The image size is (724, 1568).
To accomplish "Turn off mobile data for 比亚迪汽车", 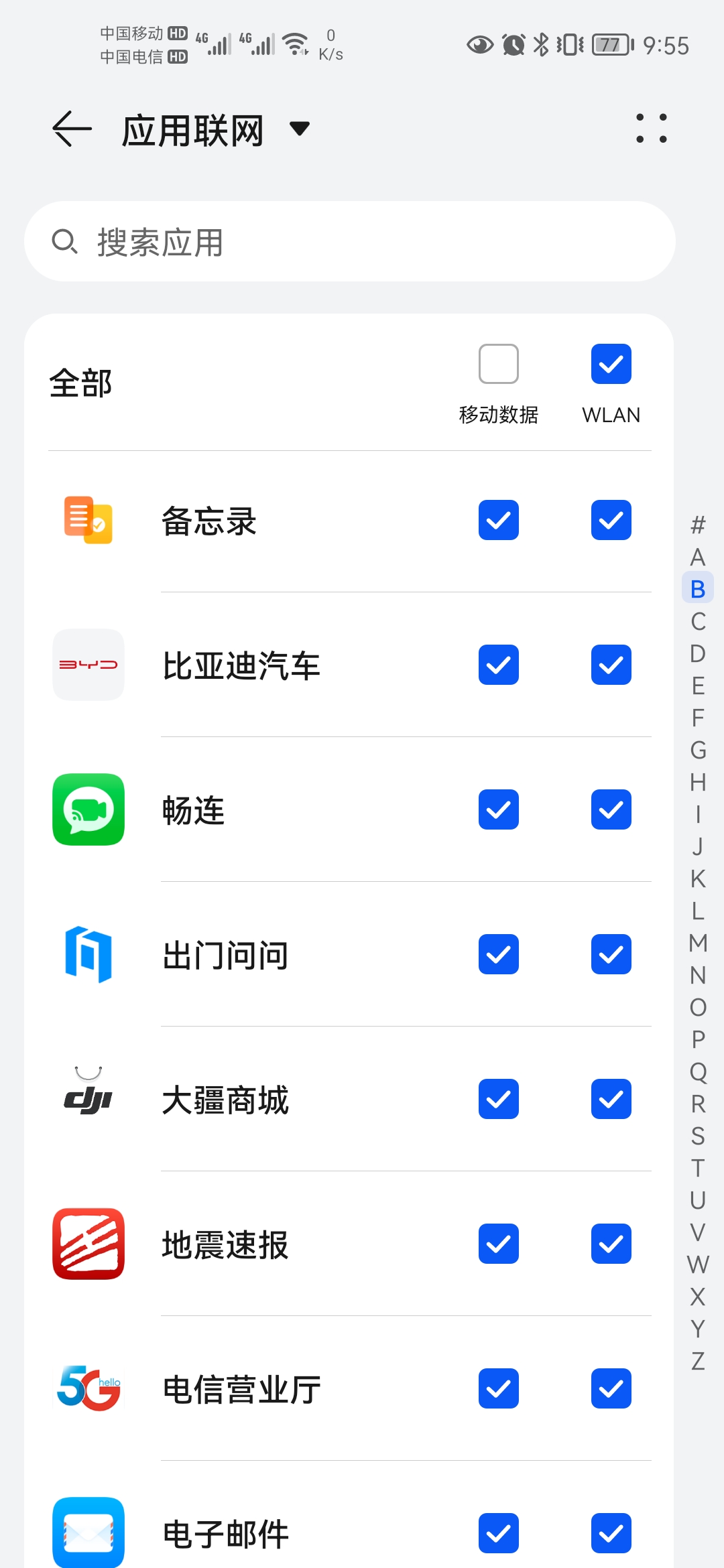I will [x=498, y=665].
